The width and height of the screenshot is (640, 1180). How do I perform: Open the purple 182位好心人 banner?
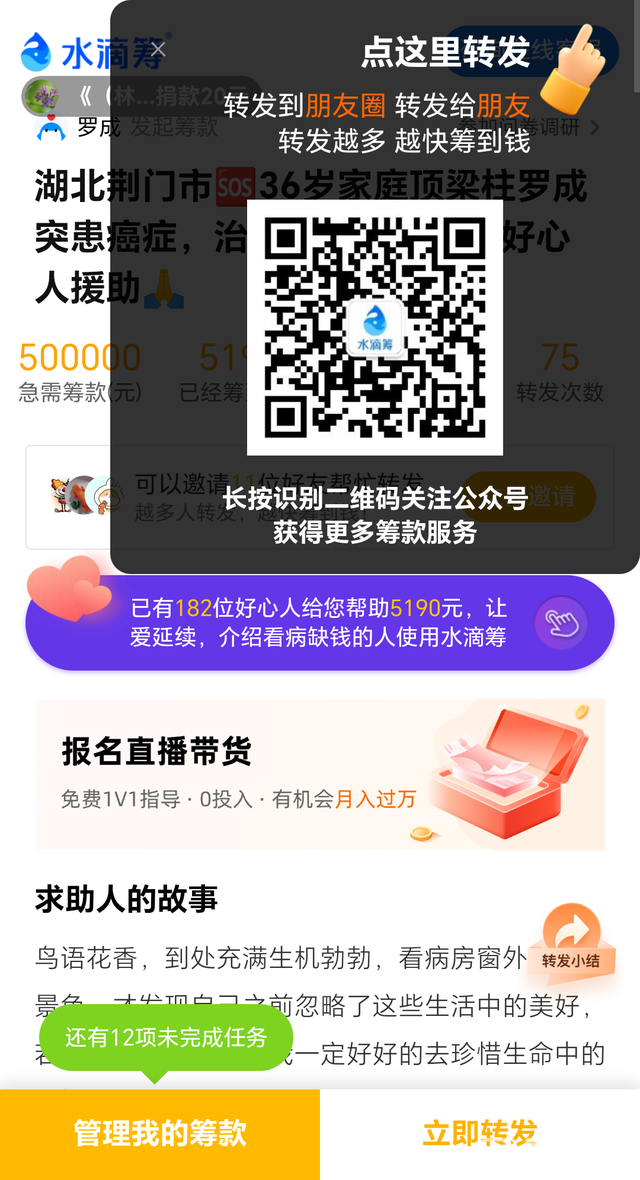(x=320, y=622)
